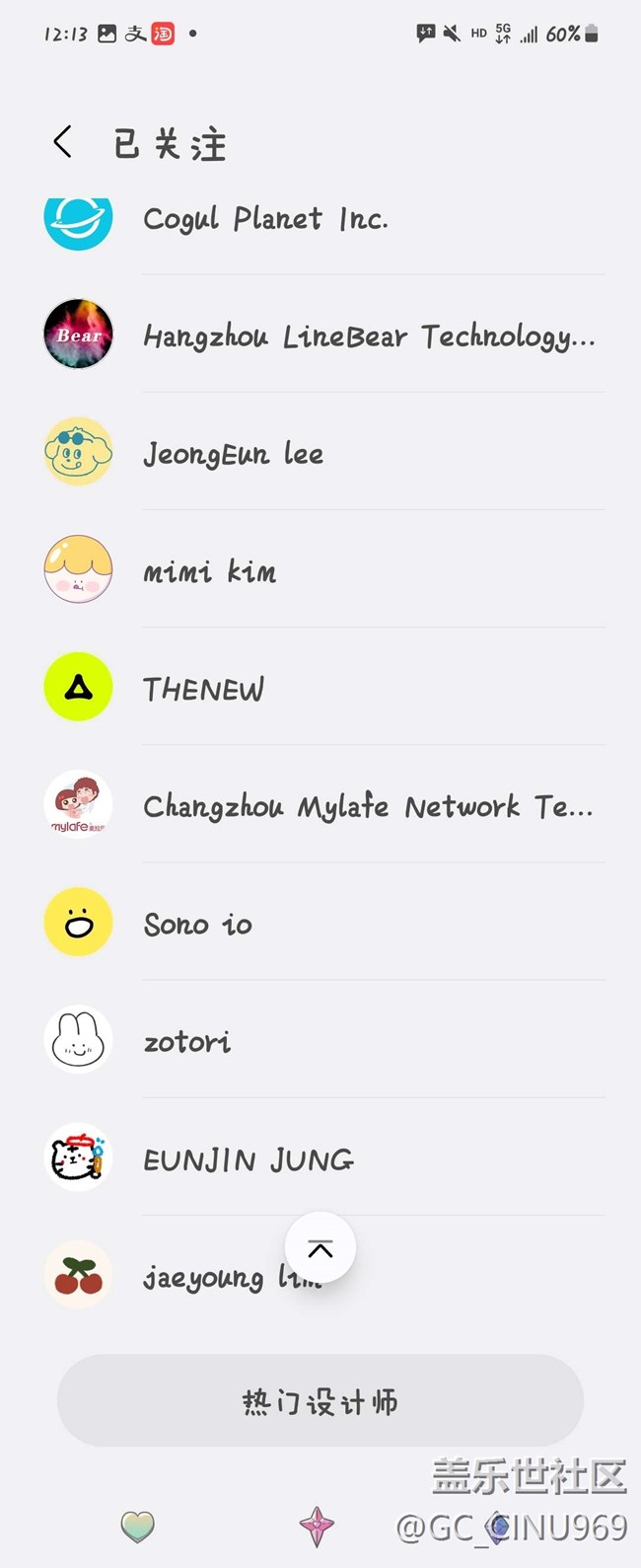Go back from the 已关注 page
Screen dimensions: 641x1568
click(x=62, y=142)
